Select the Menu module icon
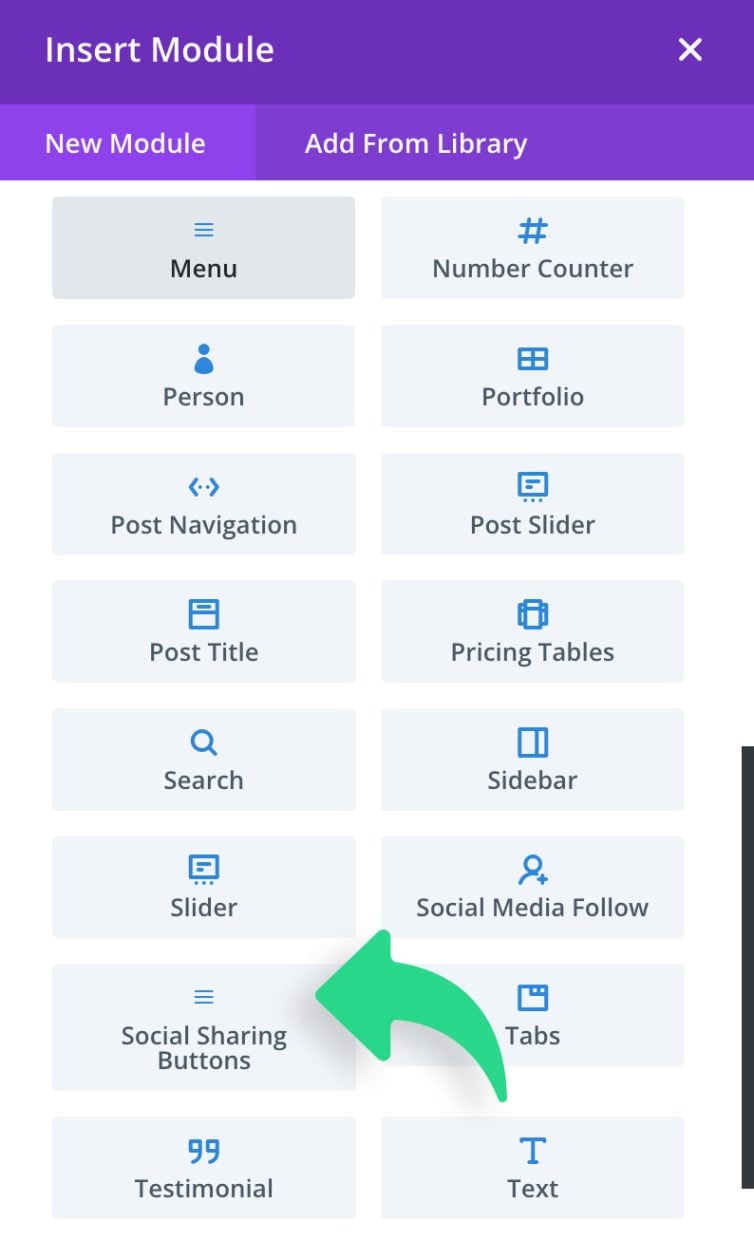Viewport: 754px width, 1240px height. [203, 247]
